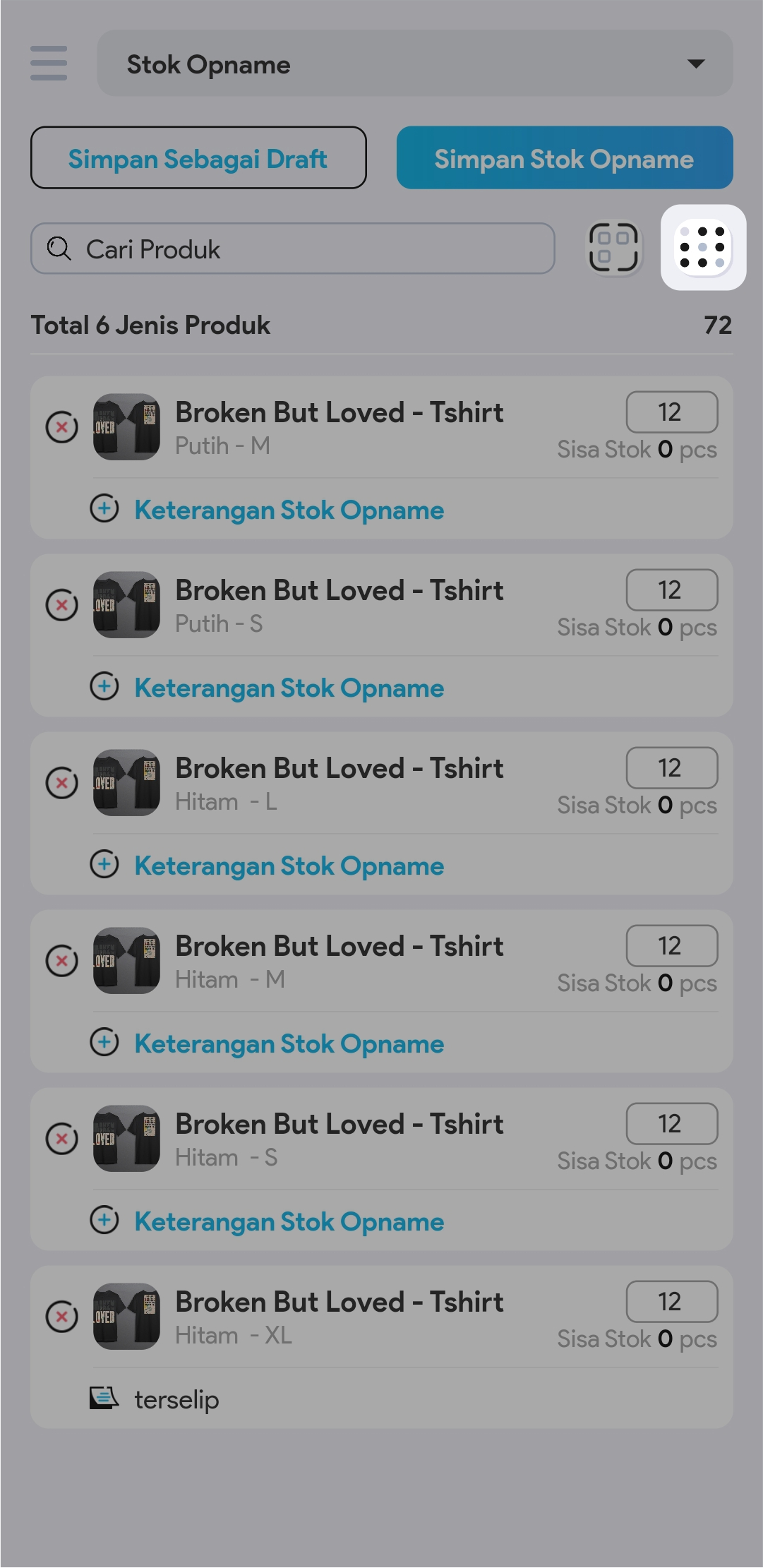Image resolution: width=763 pixels, height=1568 pixels.
Task: Remove the Putih - M product
Action: (62, 427)
